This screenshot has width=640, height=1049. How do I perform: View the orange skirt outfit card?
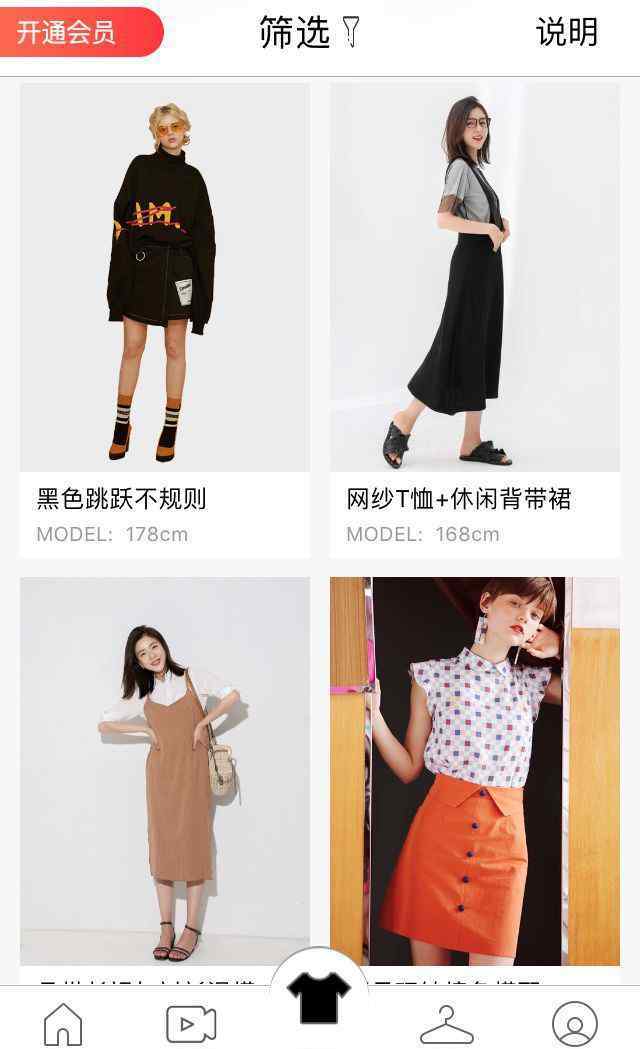475,770
